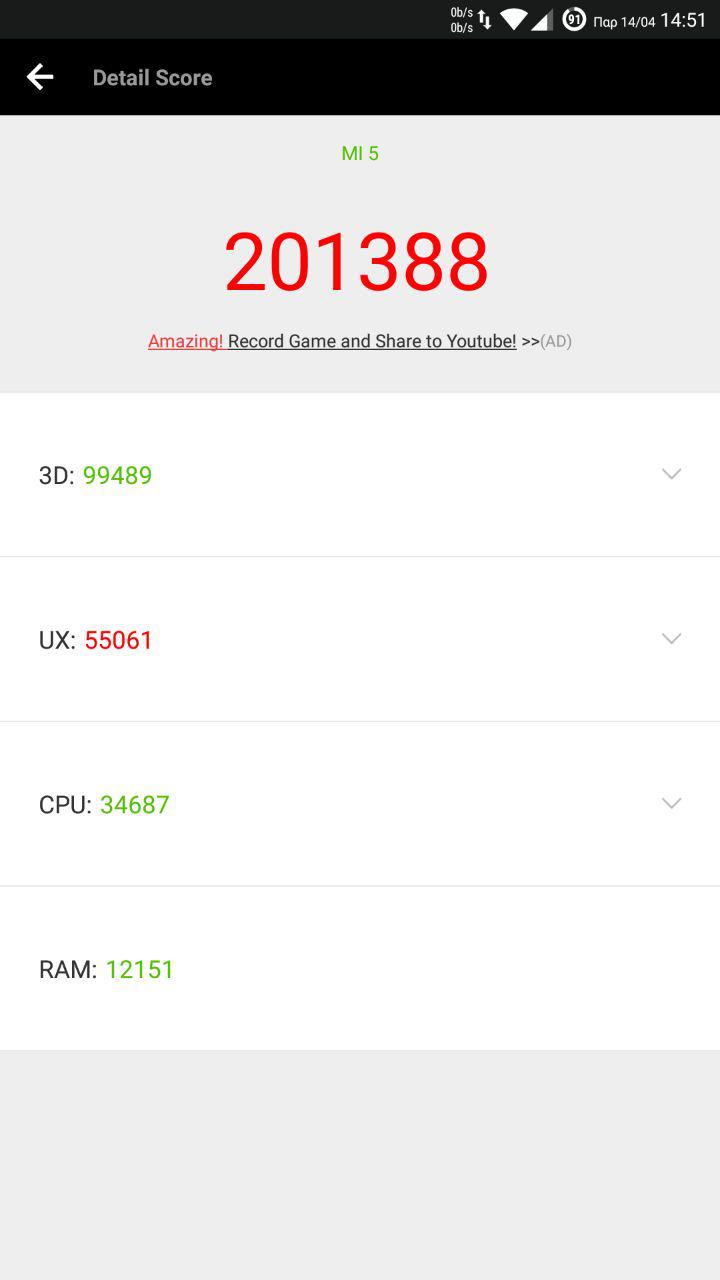The image size is (720, 1280).
Task: Expand the 3D score details
Action: coord(671,474)
